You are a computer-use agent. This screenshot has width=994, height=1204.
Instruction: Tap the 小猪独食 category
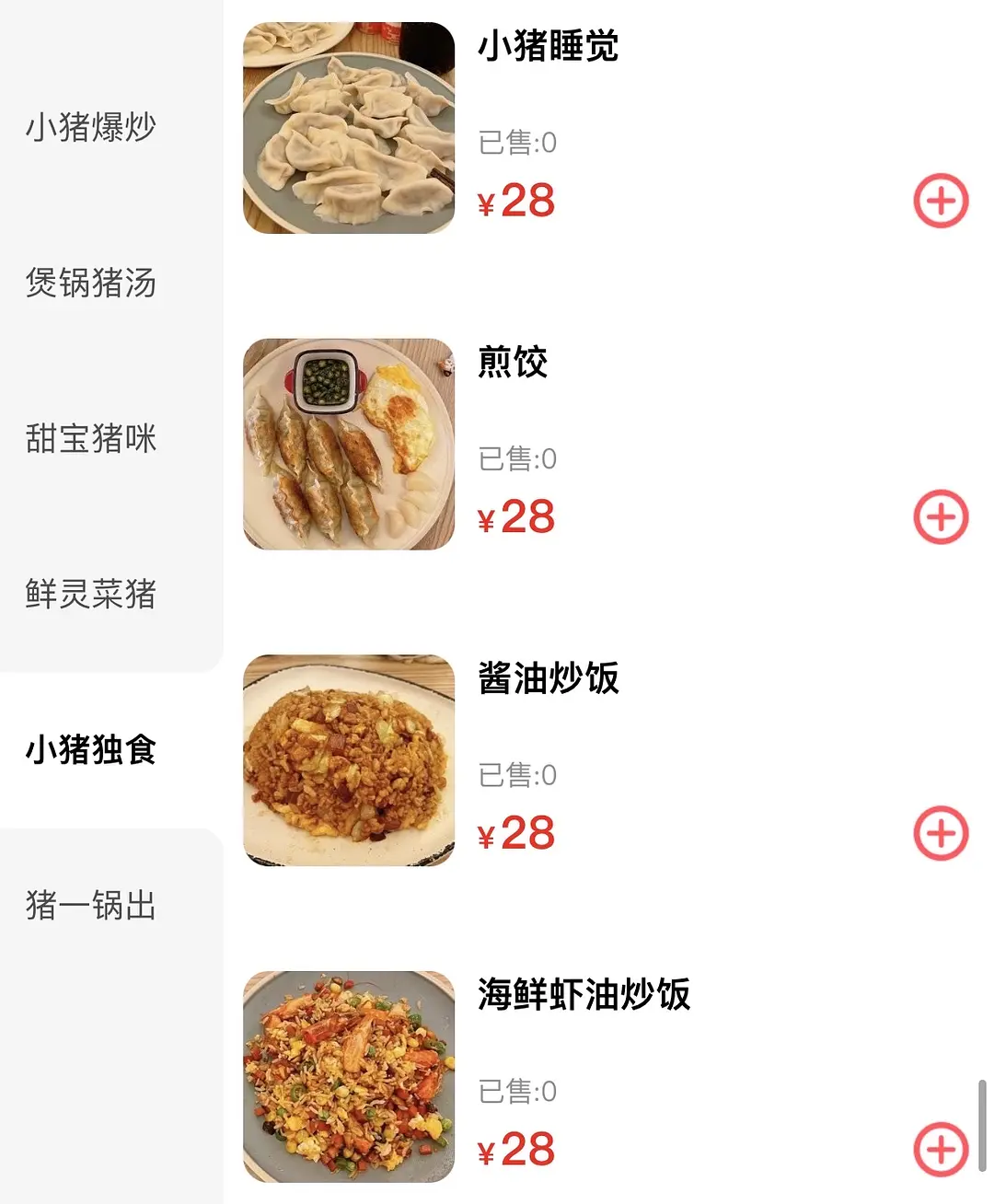90,749
